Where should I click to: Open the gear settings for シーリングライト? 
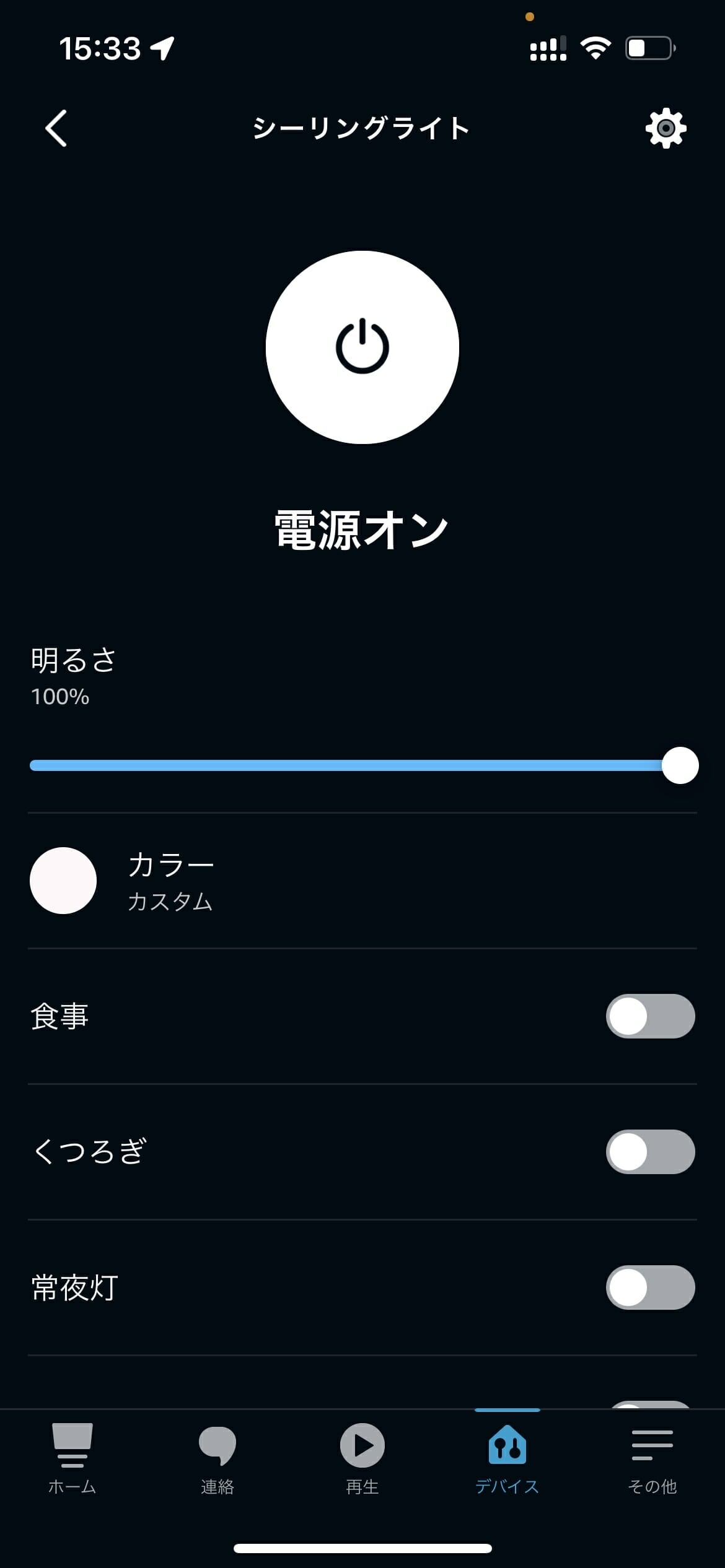click(x=666, y=128)
